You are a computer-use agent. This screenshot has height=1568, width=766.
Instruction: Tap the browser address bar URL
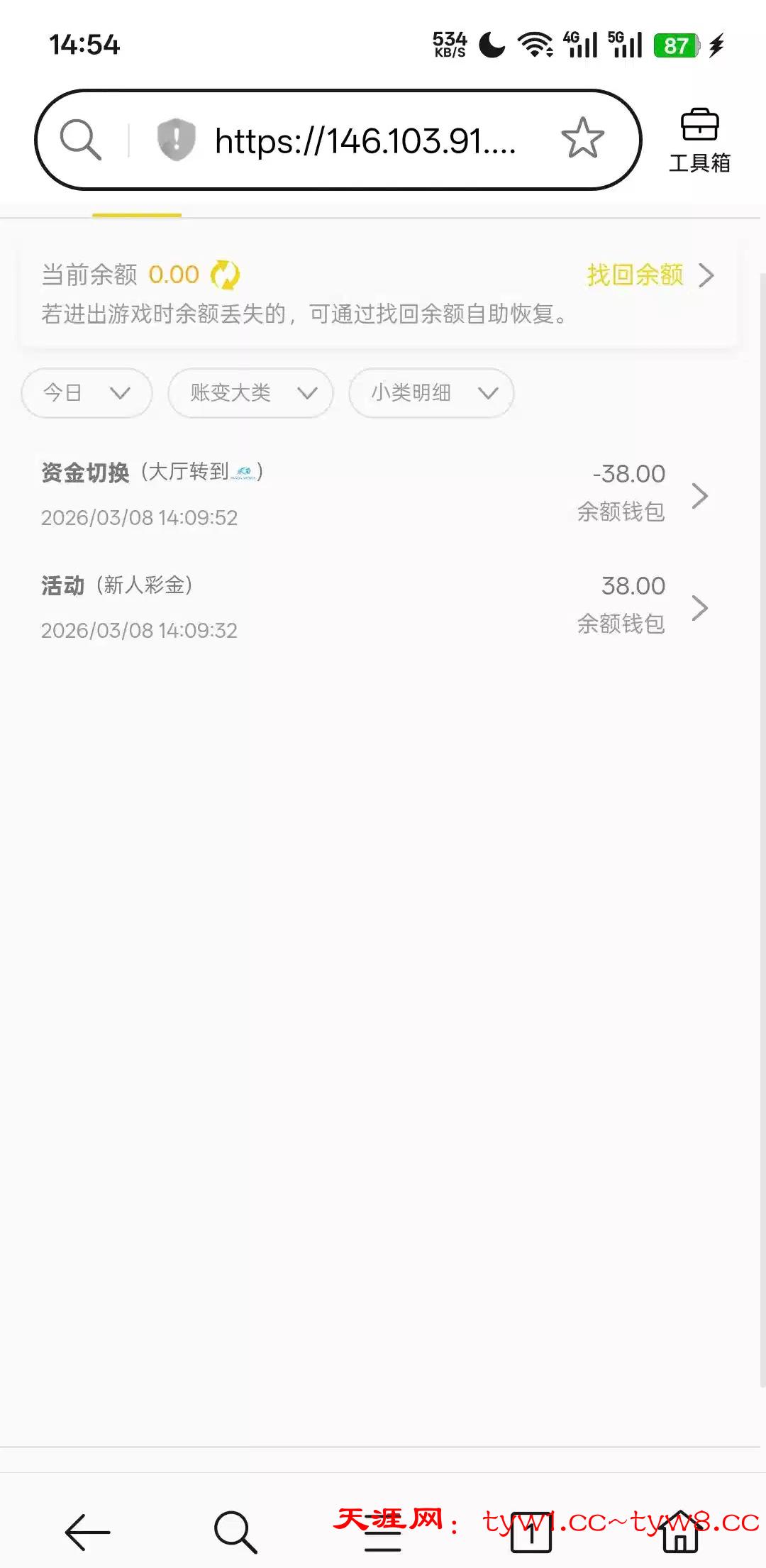pyautogui.click(x=365, y=140)
